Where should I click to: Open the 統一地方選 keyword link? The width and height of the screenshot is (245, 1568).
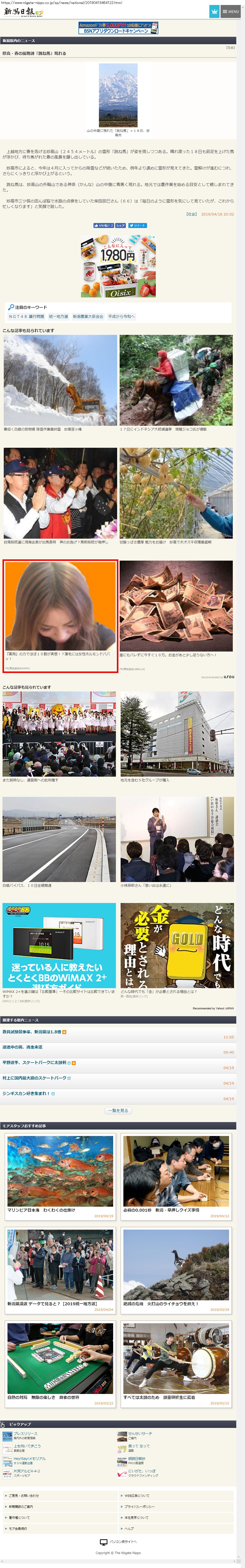point(58,317)
